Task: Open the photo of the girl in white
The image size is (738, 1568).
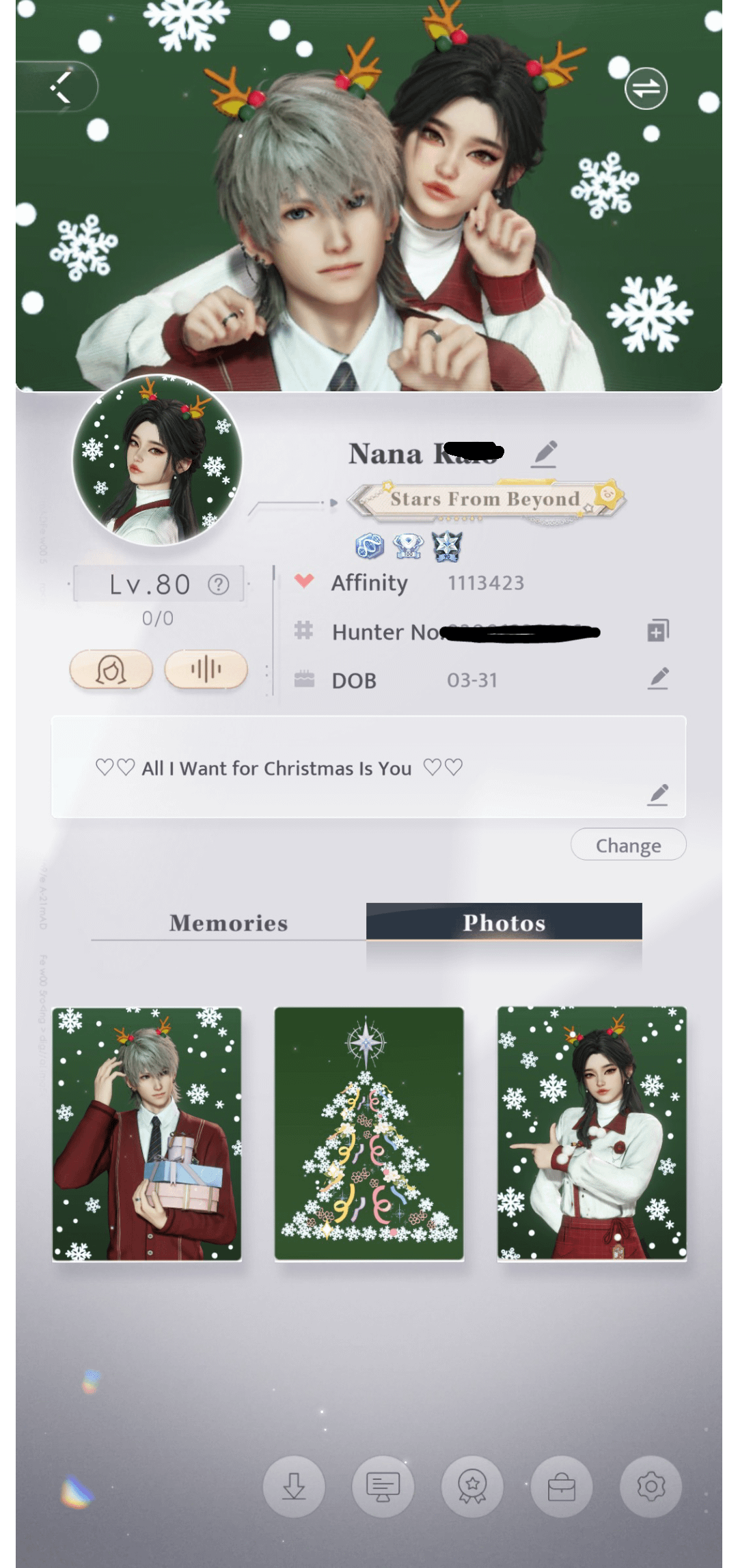Action: tap(592, 1134)
